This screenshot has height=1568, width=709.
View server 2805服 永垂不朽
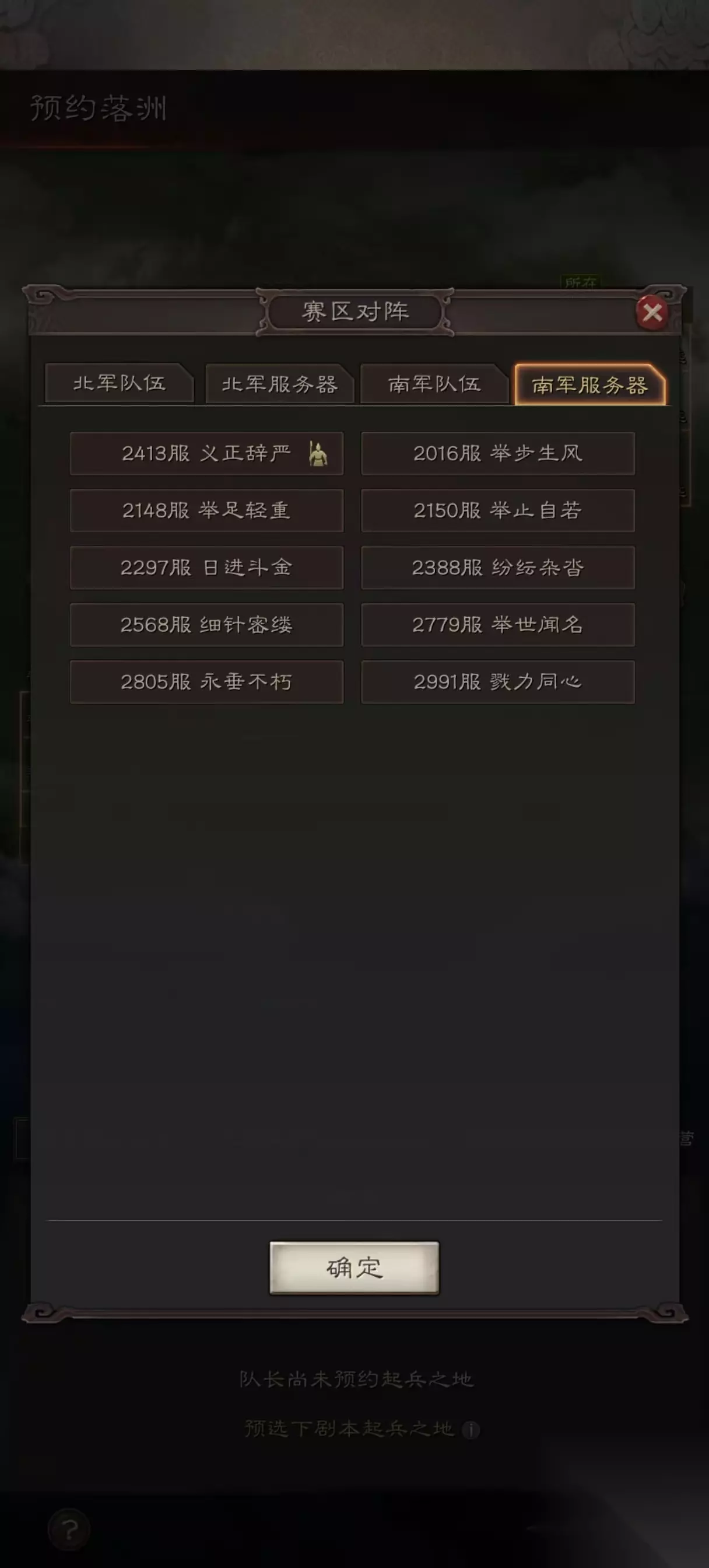pyautogui.click(x=206, y=682)
